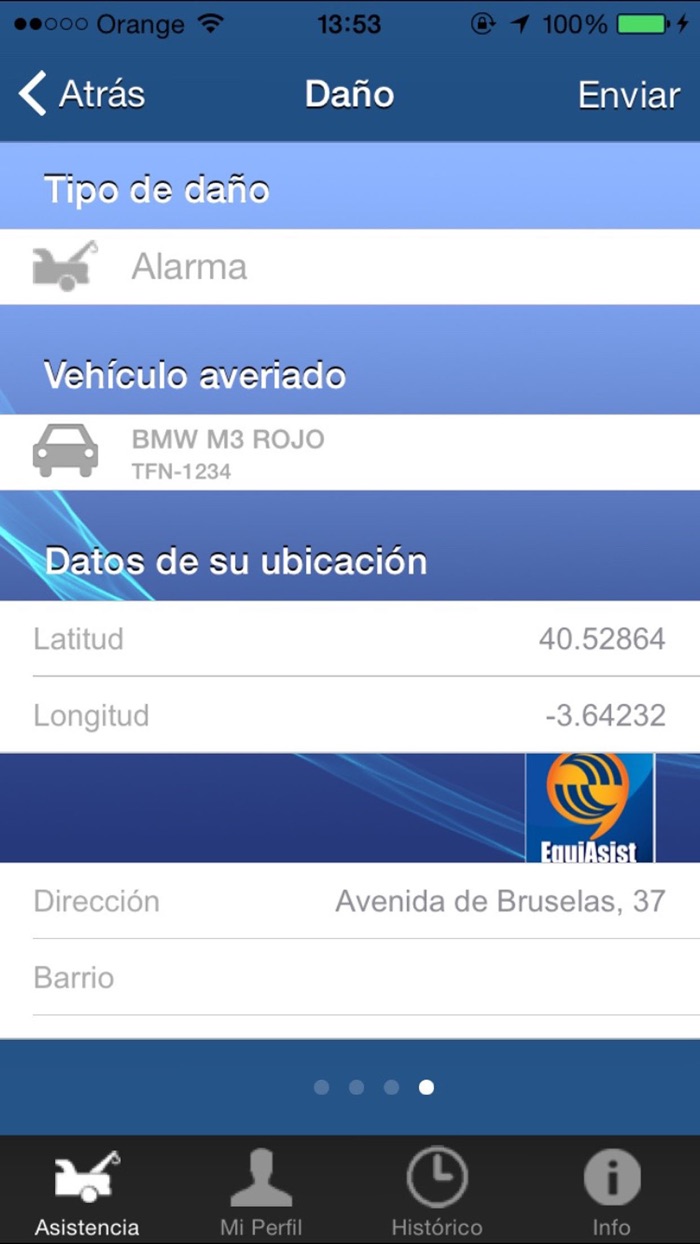Send the damage report with Enviar
The image size is (700, 1244).
coord(628,94)
